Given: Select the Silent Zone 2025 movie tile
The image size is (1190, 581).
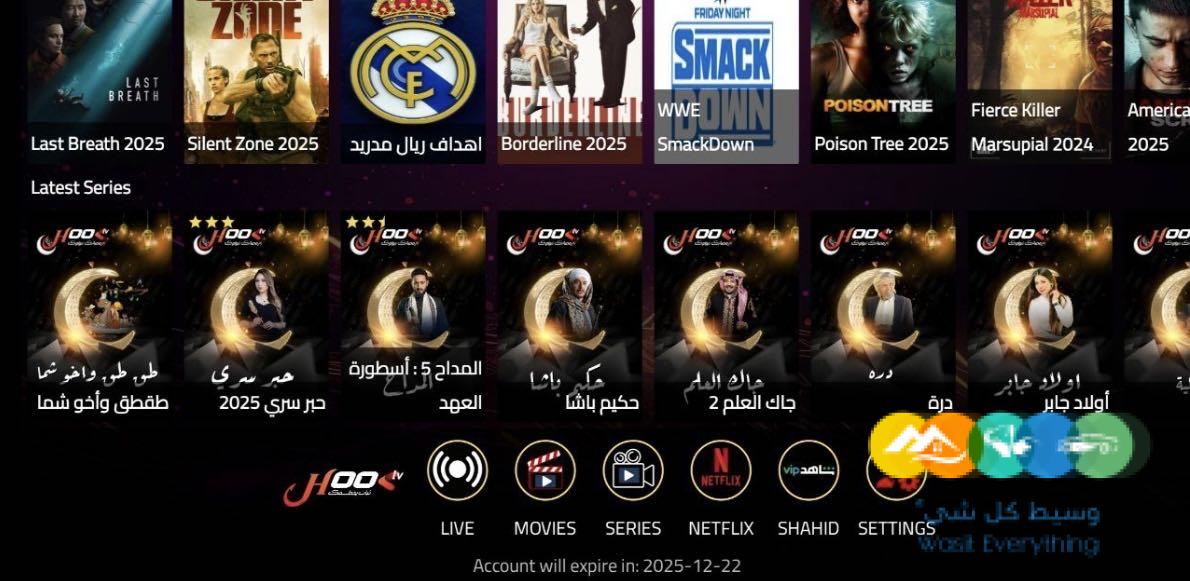Looking at the screenshot, I should coord(256,75).
